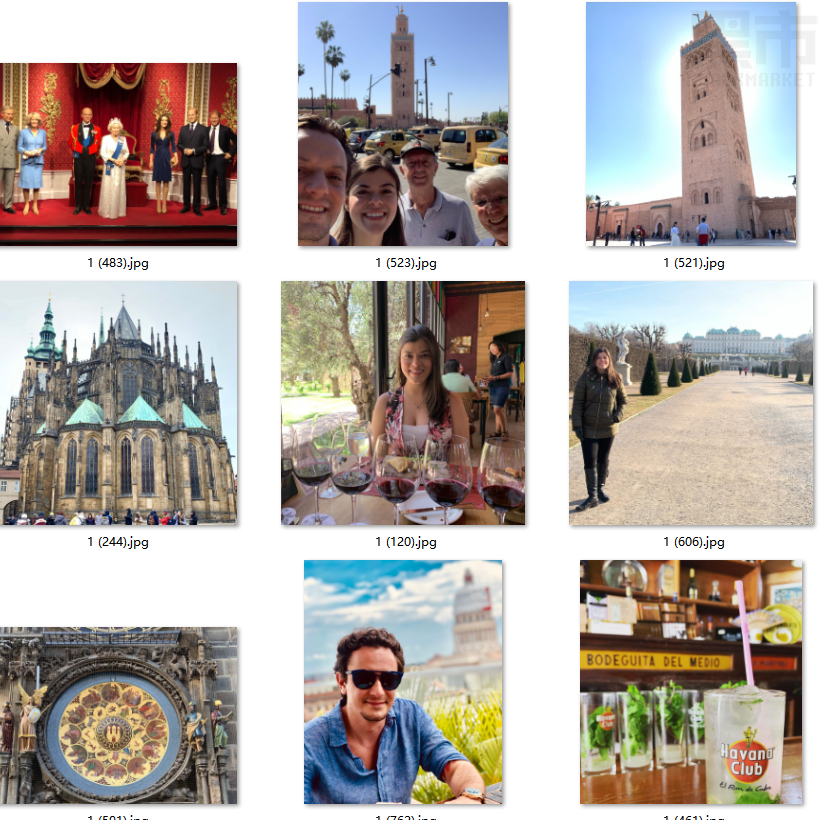
Task: Open the cathedral photo 1 (244).jpg
Action: click(119, 402)
